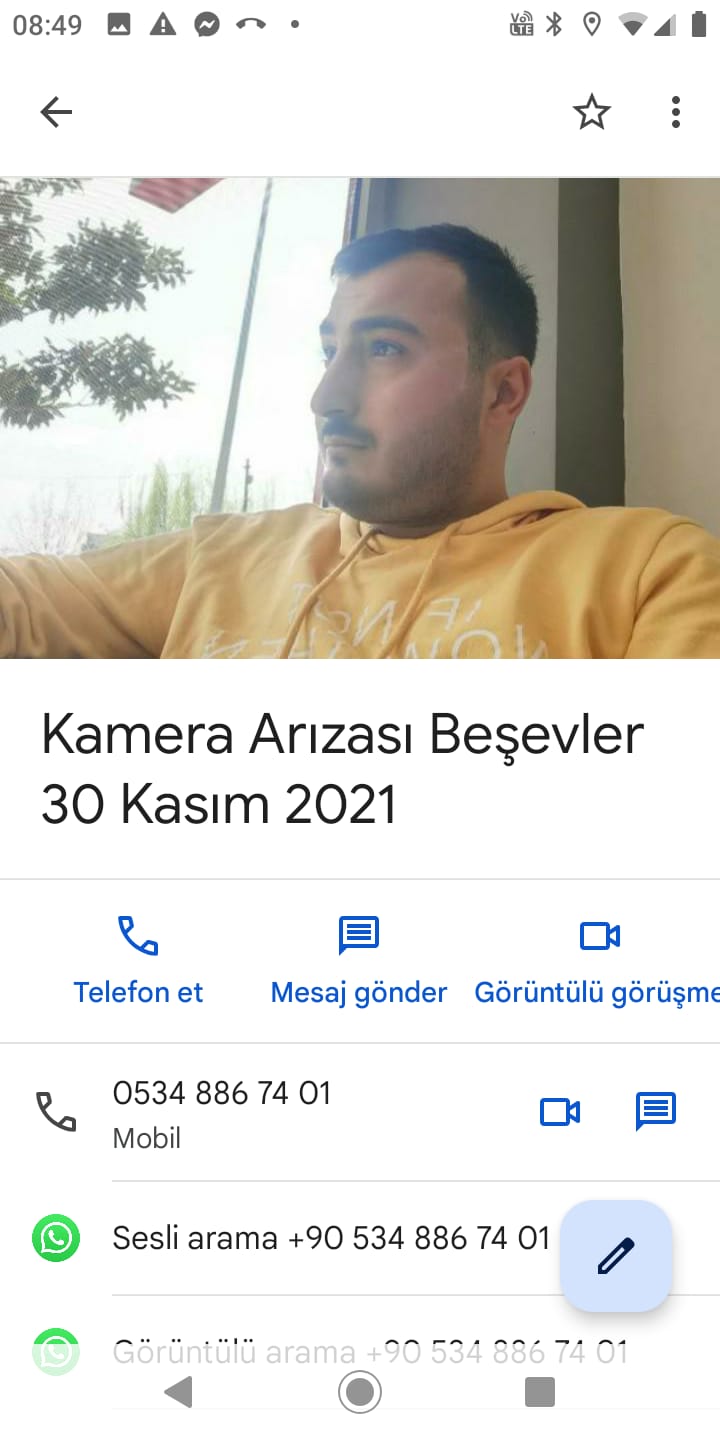Image resolution: width=720 pixels, height=1440 pixels.
Task: Tap the system home button
Action: coord(360,1391)
